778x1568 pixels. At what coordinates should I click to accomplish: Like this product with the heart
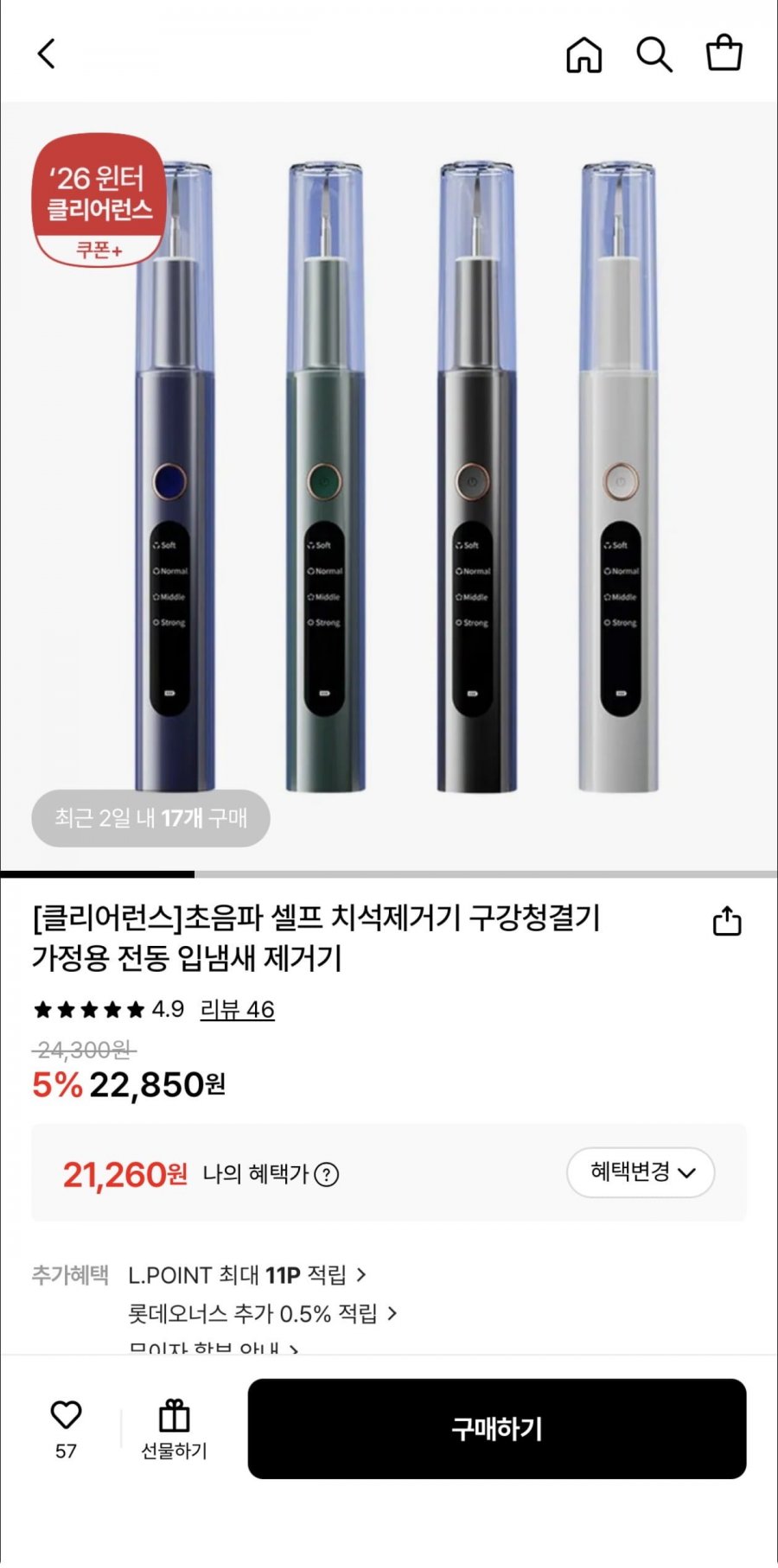click(x=66, y=1415)
